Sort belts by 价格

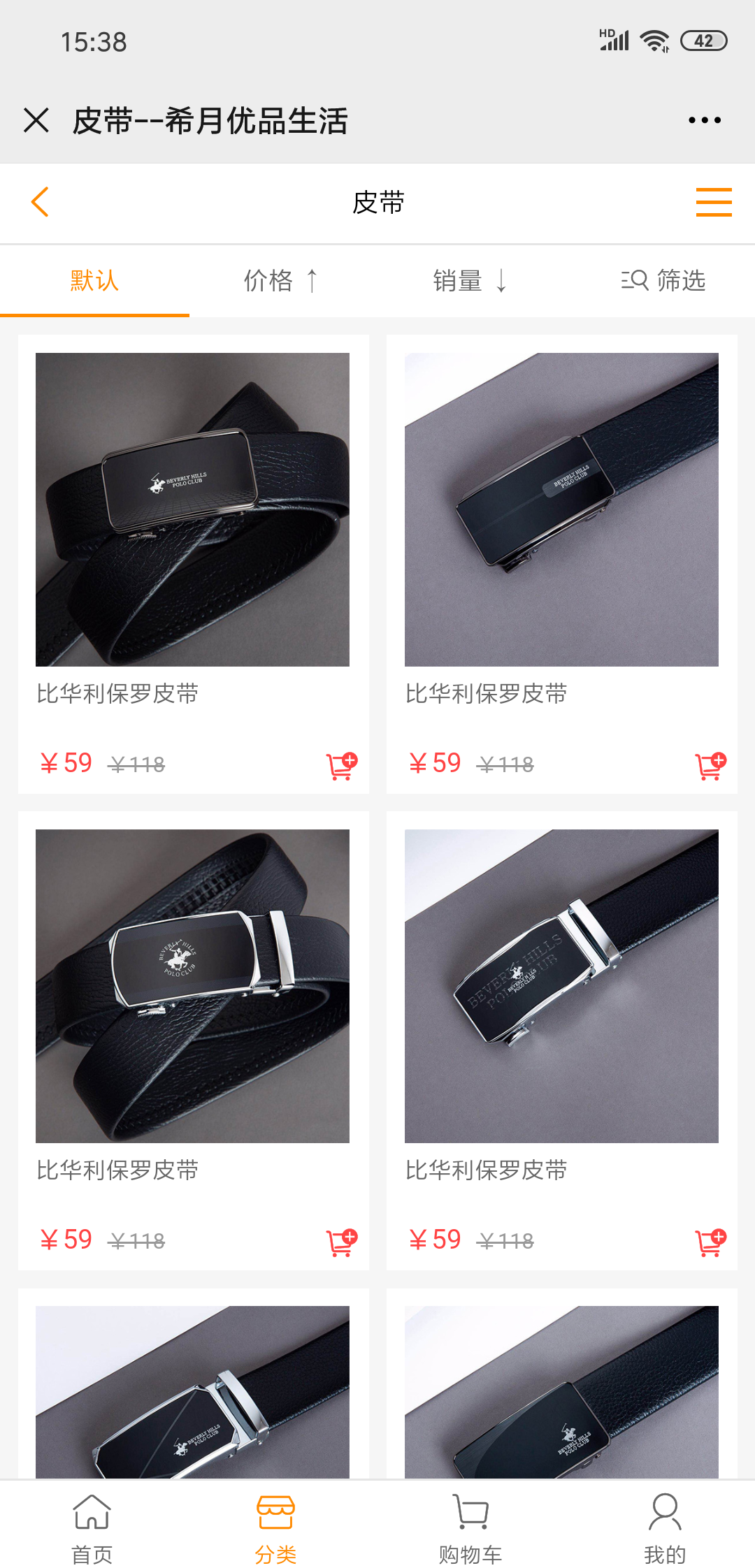pos(281,281)
